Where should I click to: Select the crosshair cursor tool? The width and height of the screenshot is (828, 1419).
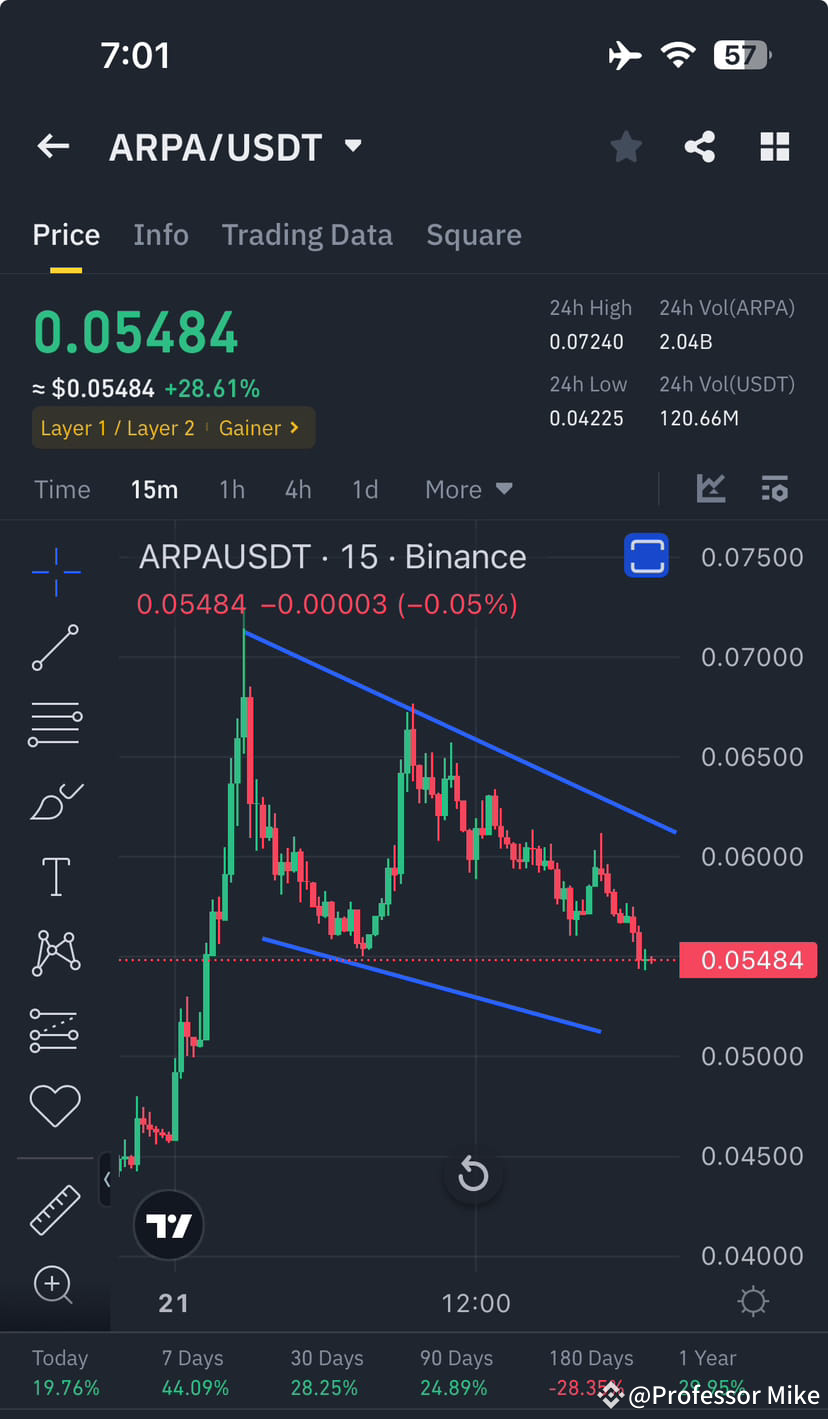[55, 572]
